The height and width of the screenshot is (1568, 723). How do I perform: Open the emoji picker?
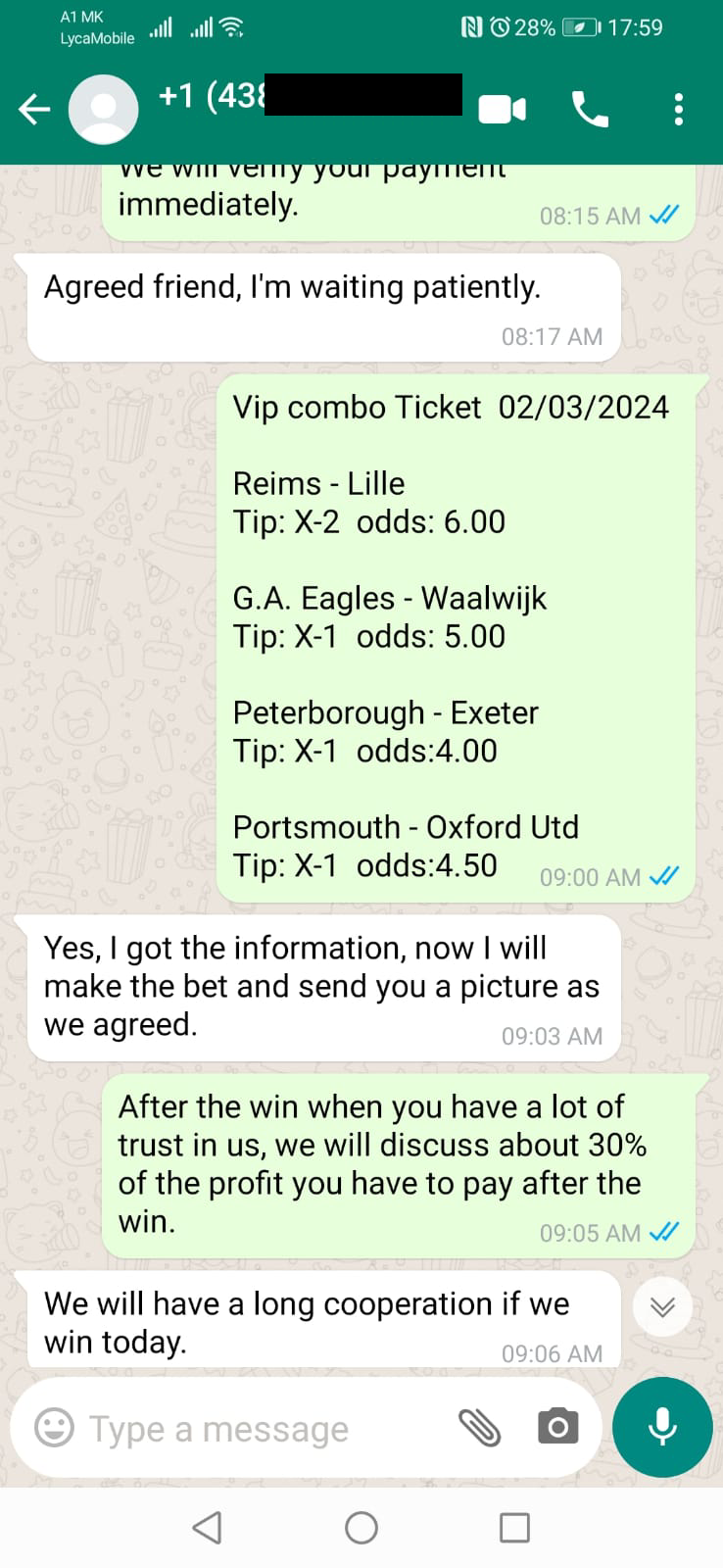pyautogui.click(x=54, y=1428)
